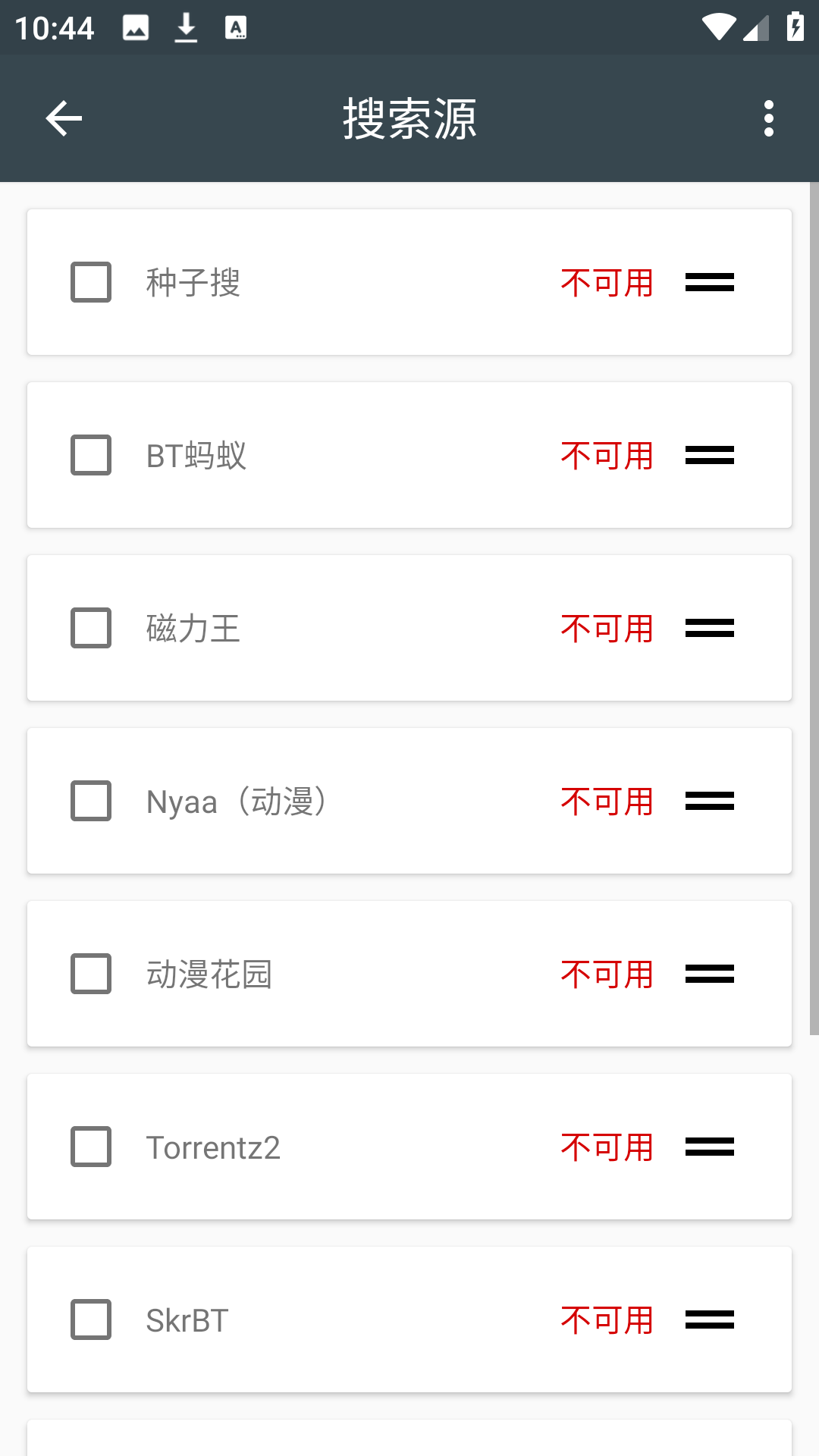Click the drag handle beside SkrBT
Screen dimensions: 819x1456
pos(708,1320)
